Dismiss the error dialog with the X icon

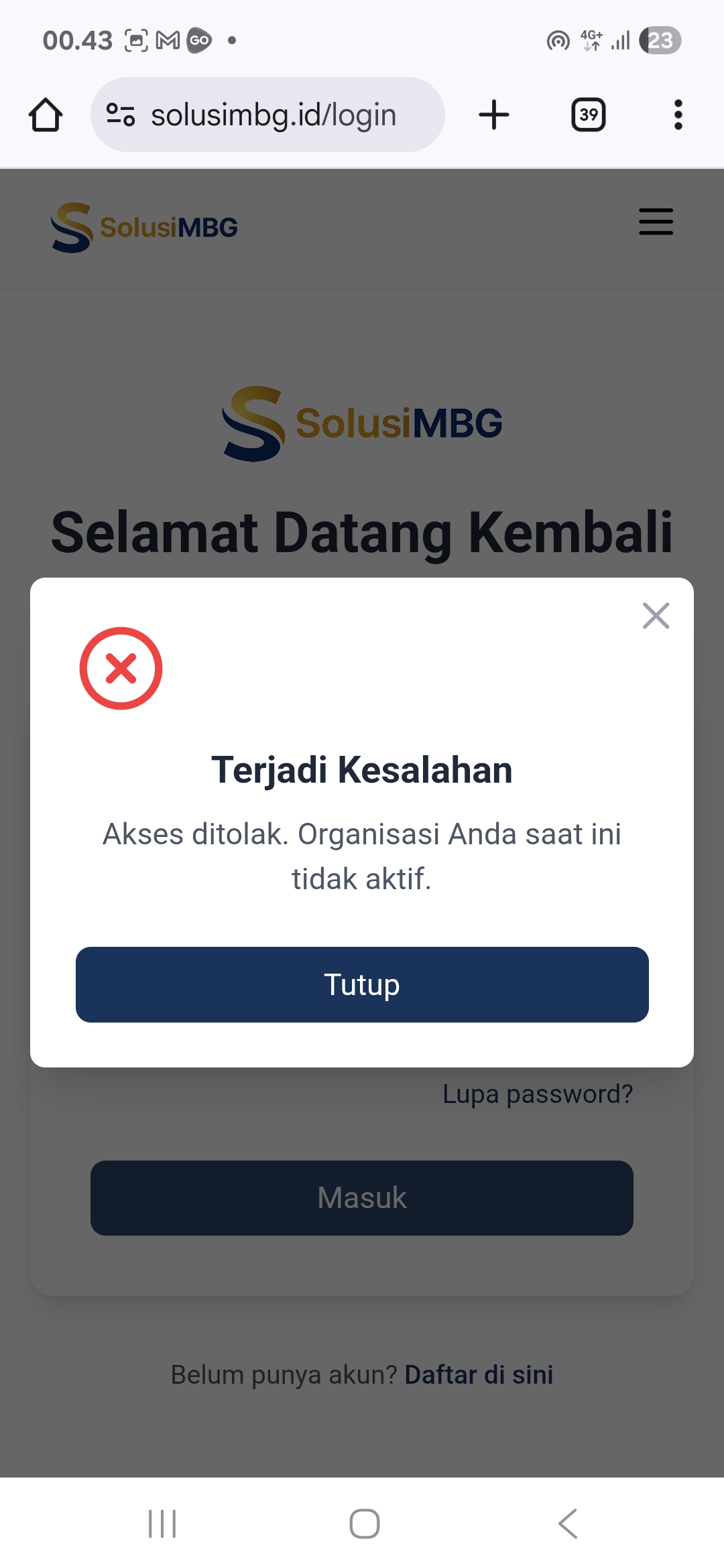pos(656,616)
